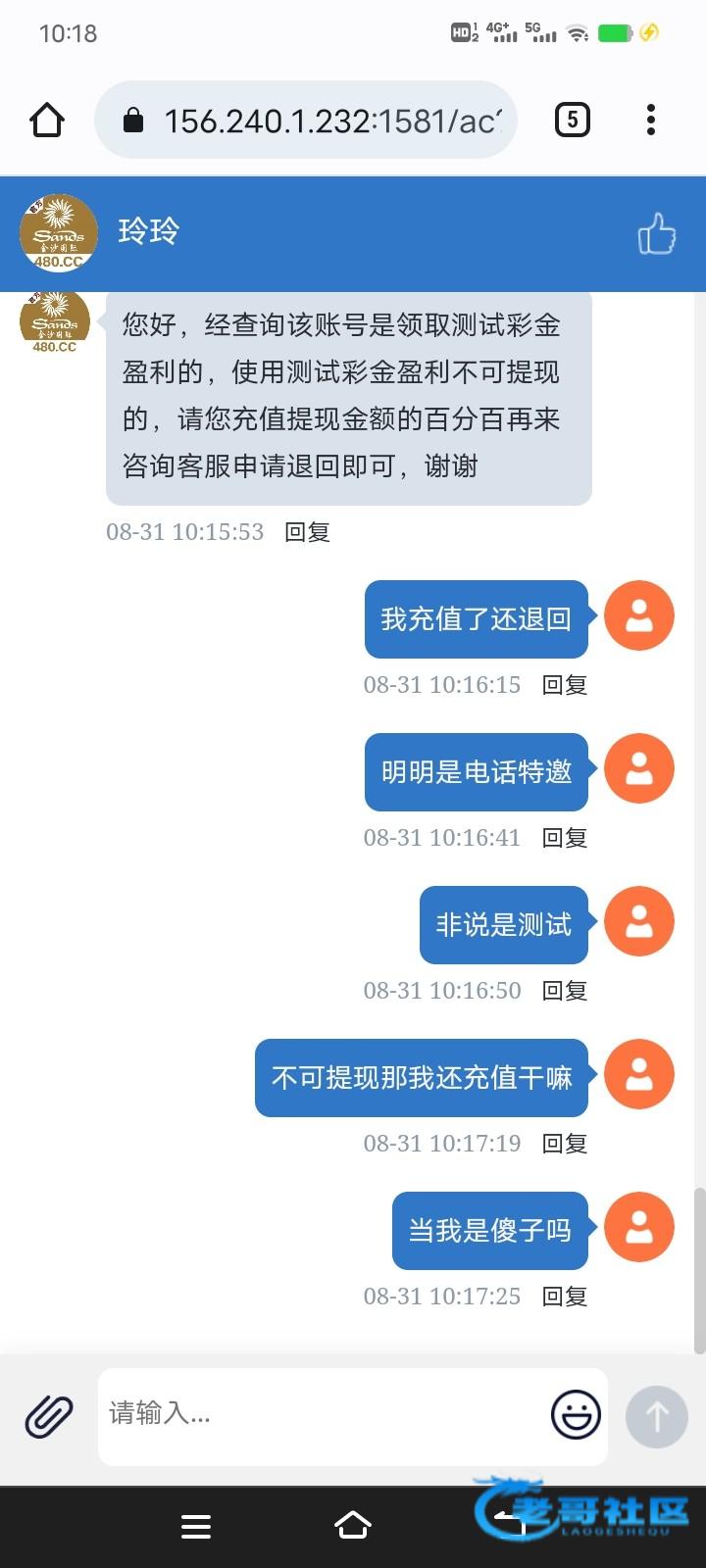This screenshot has height=1568, width=706.
Task: Tap 回复 under 当我是傻子吗
Action: tap(565, 1297)
